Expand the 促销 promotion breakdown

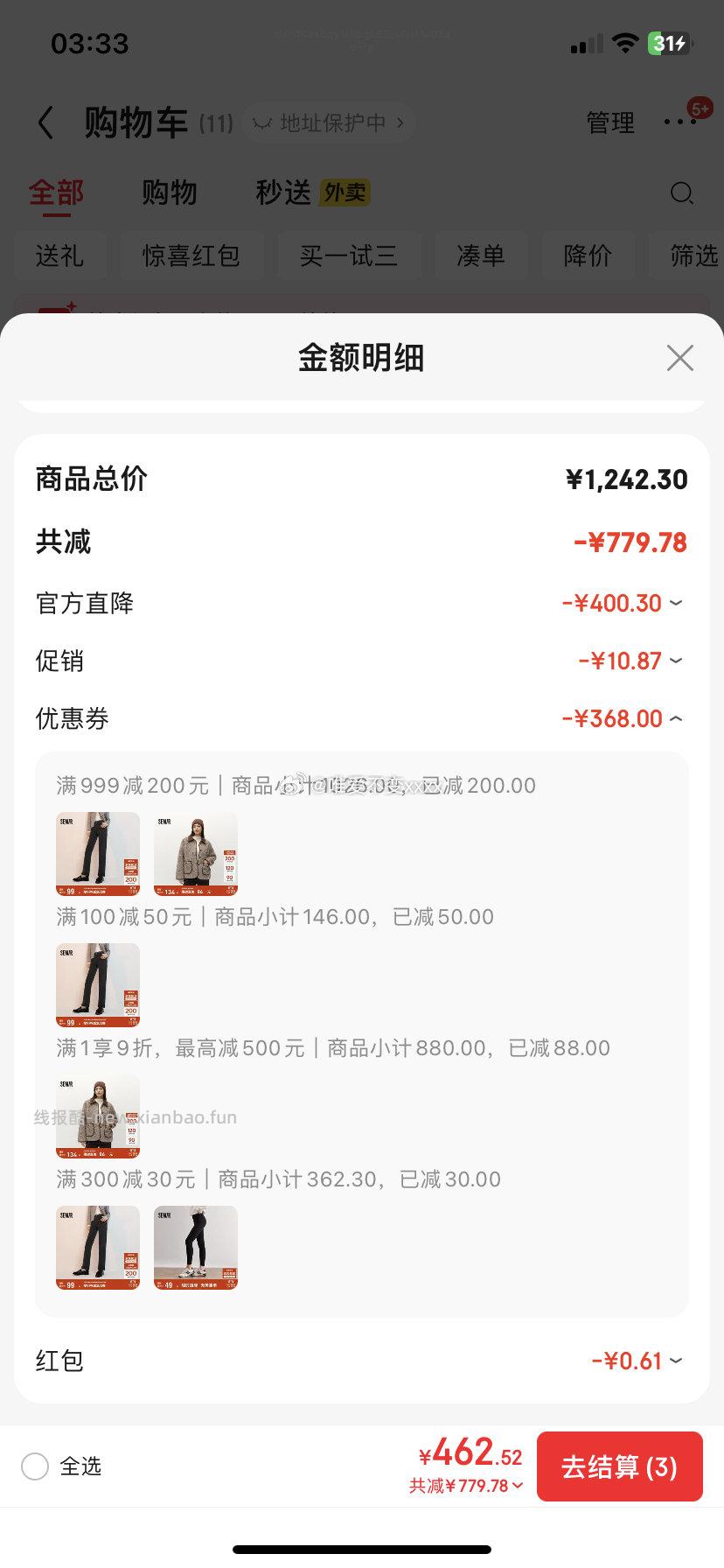pyautogui.click(x=674, y=661)
